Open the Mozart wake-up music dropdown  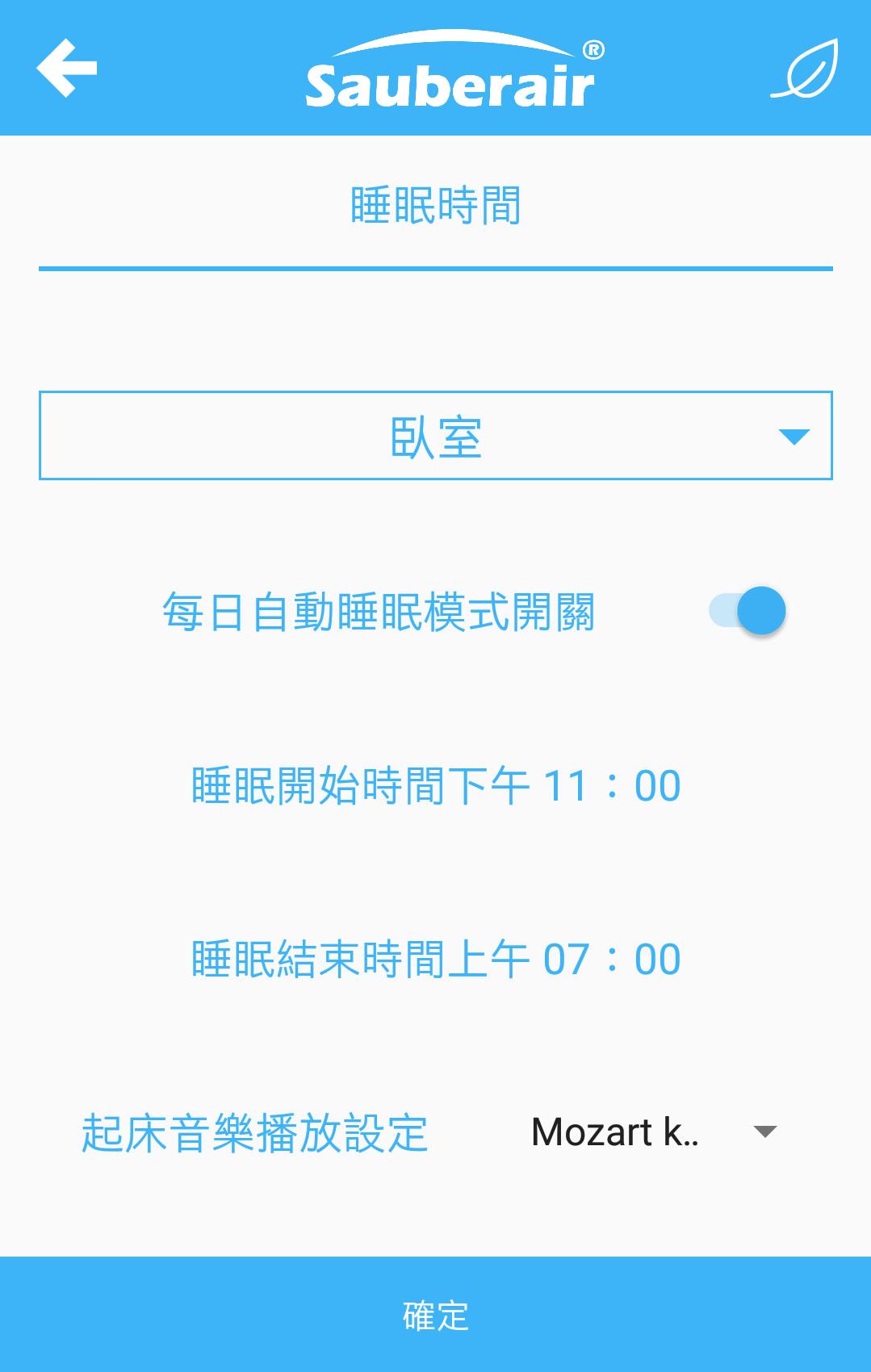[654, 1131]
